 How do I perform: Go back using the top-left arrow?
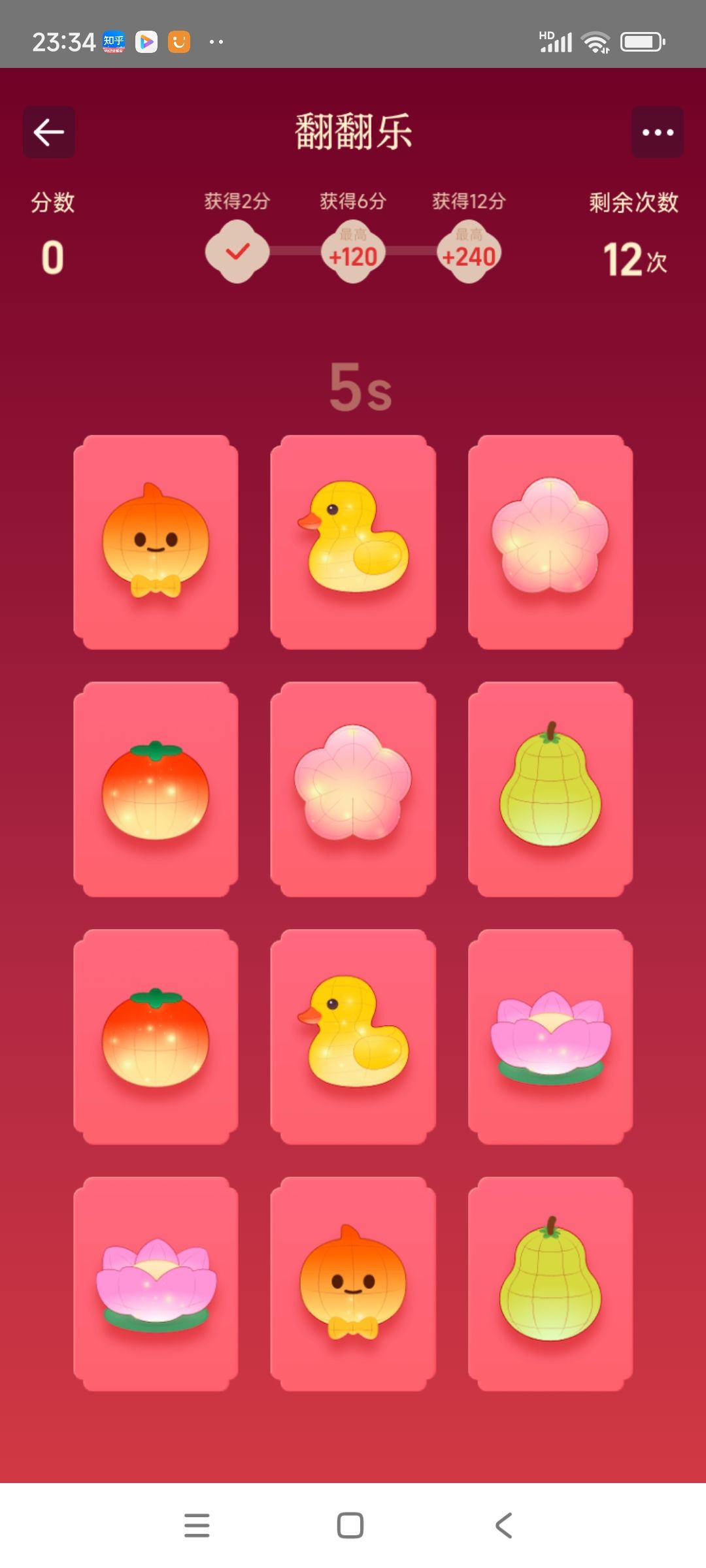[x=49, y=133]
